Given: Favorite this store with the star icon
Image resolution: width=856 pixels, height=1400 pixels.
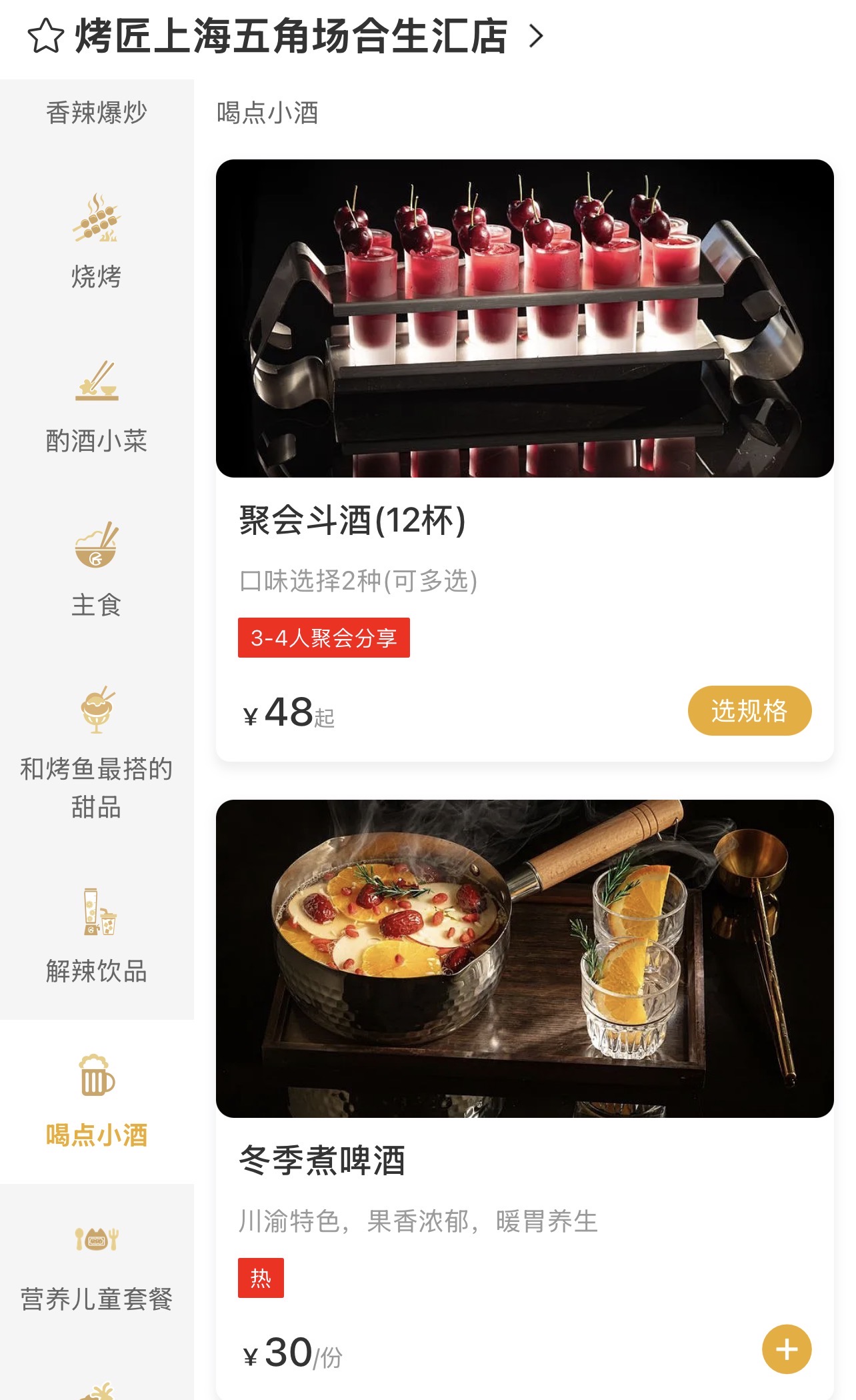Looking at the screenshot, I should point(45,36).
